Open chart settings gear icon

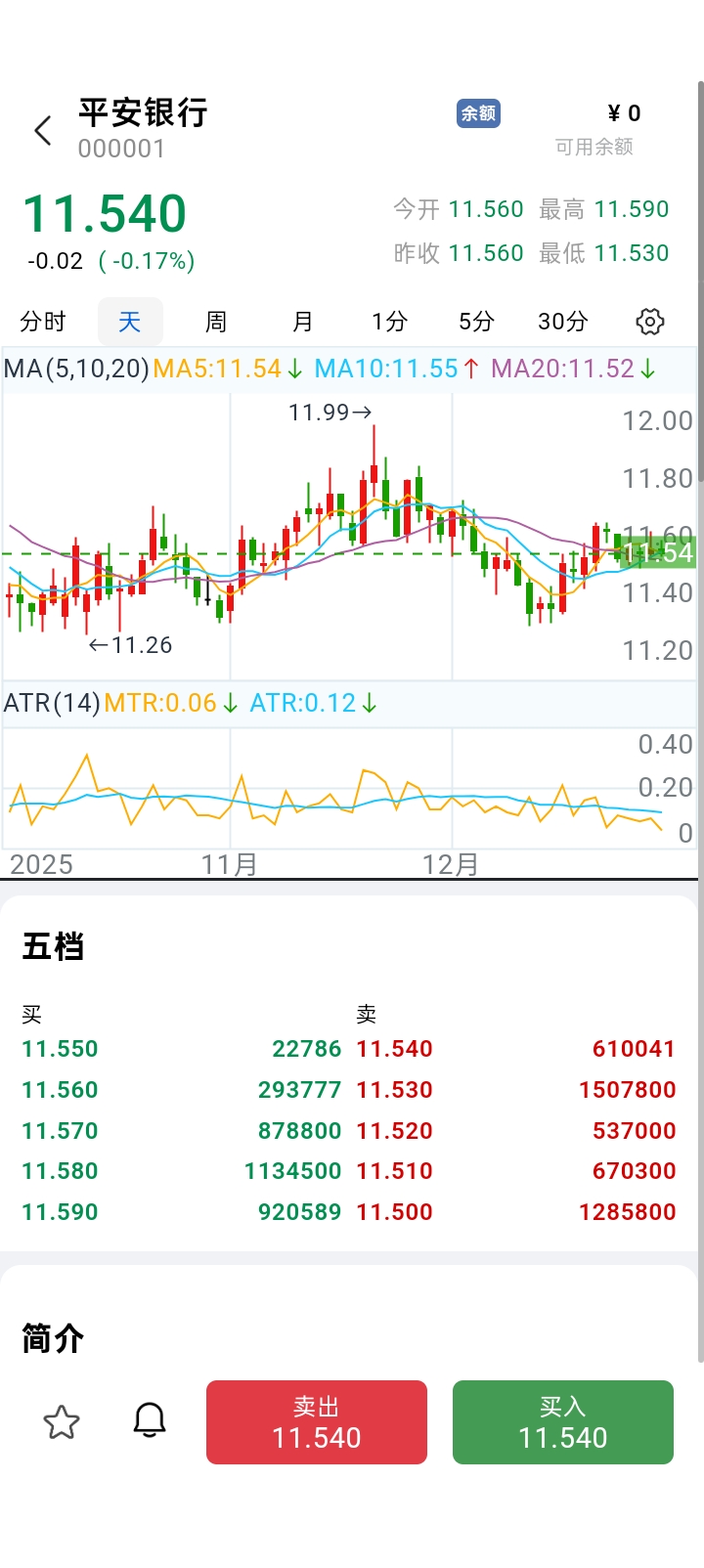[650, 322]
